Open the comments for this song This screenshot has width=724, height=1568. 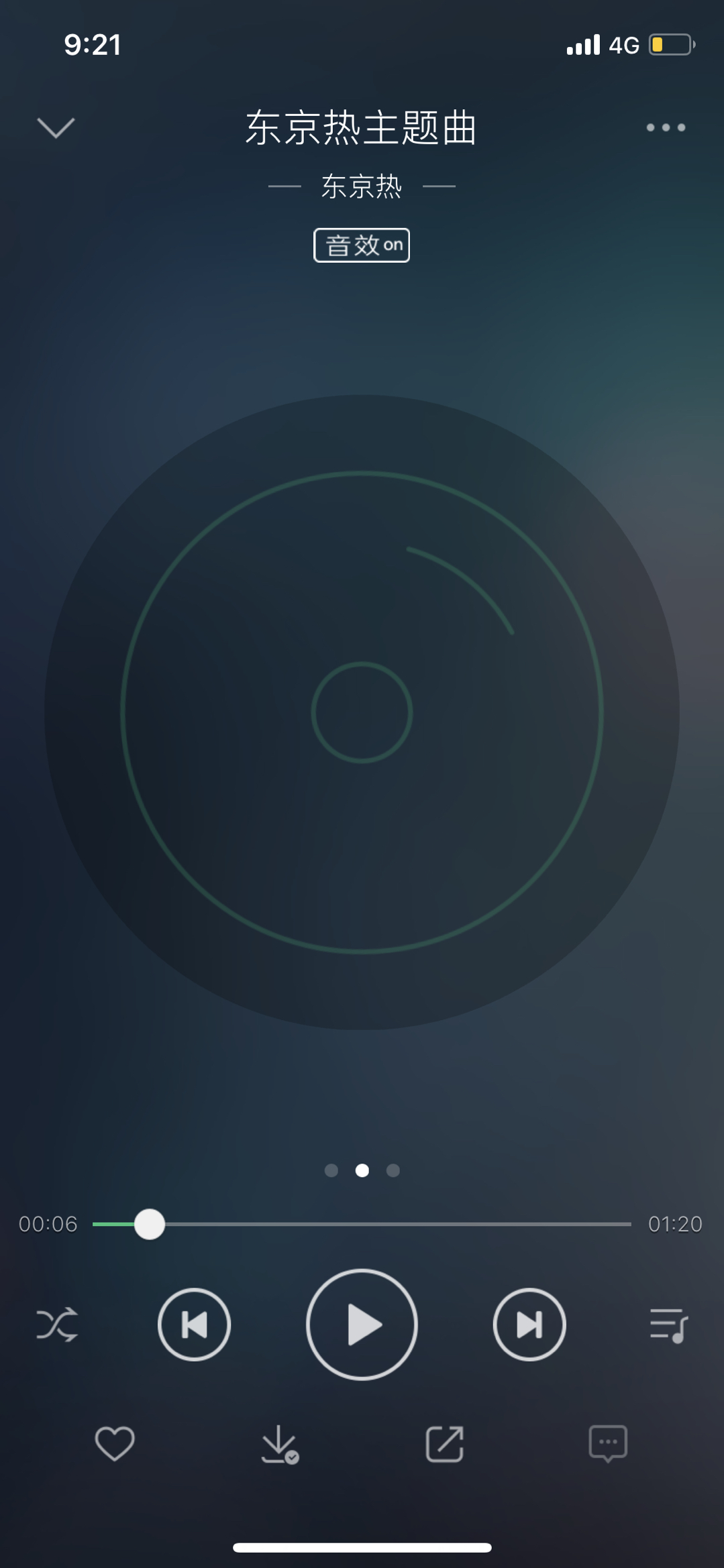pyautogui.click(x=608, y=1443)
